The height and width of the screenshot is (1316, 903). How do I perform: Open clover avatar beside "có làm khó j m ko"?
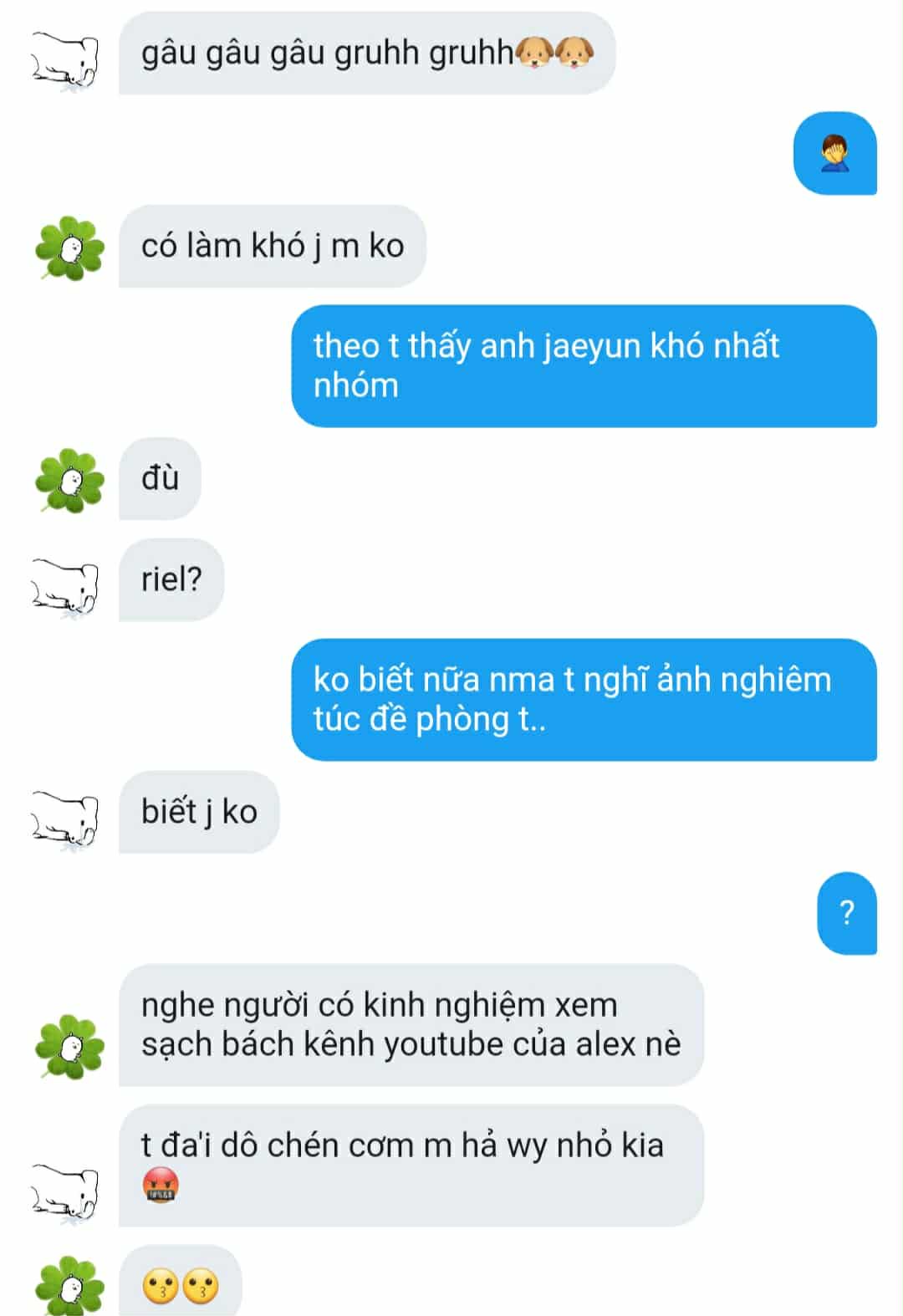click(x=69, y=247)
